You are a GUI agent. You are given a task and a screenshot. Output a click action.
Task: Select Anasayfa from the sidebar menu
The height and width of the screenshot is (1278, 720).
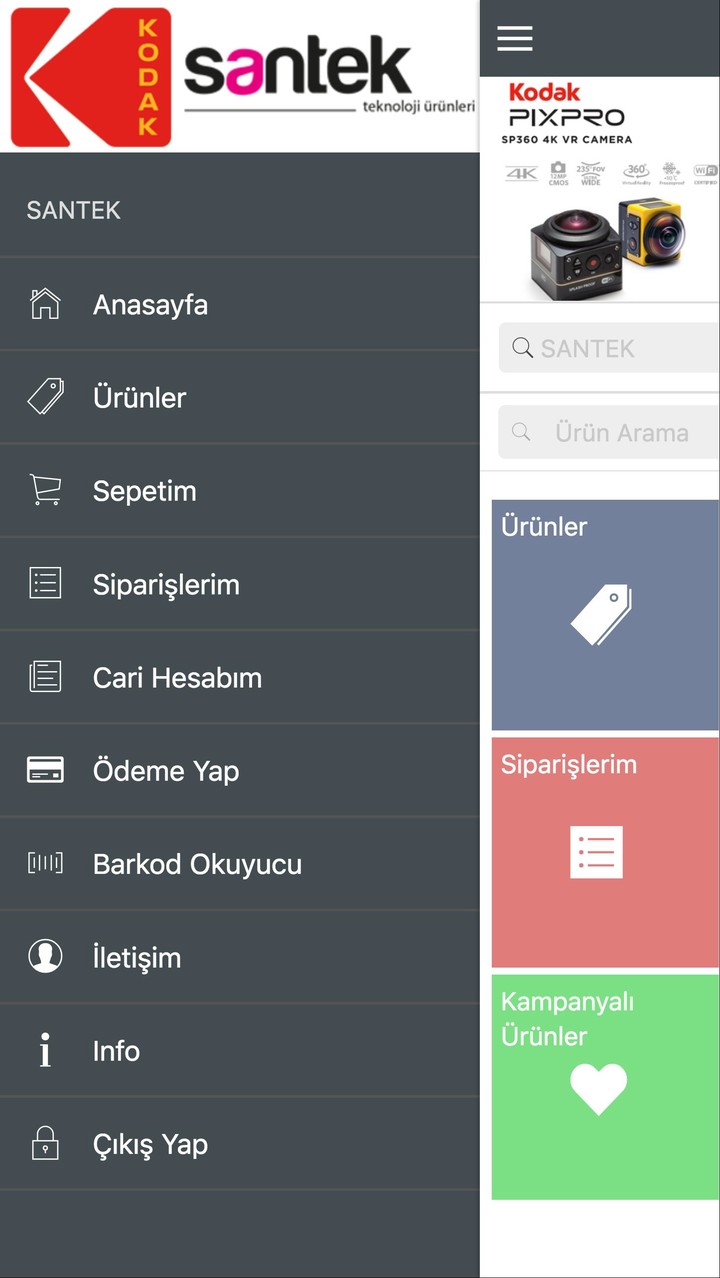[x=150, y=304]
